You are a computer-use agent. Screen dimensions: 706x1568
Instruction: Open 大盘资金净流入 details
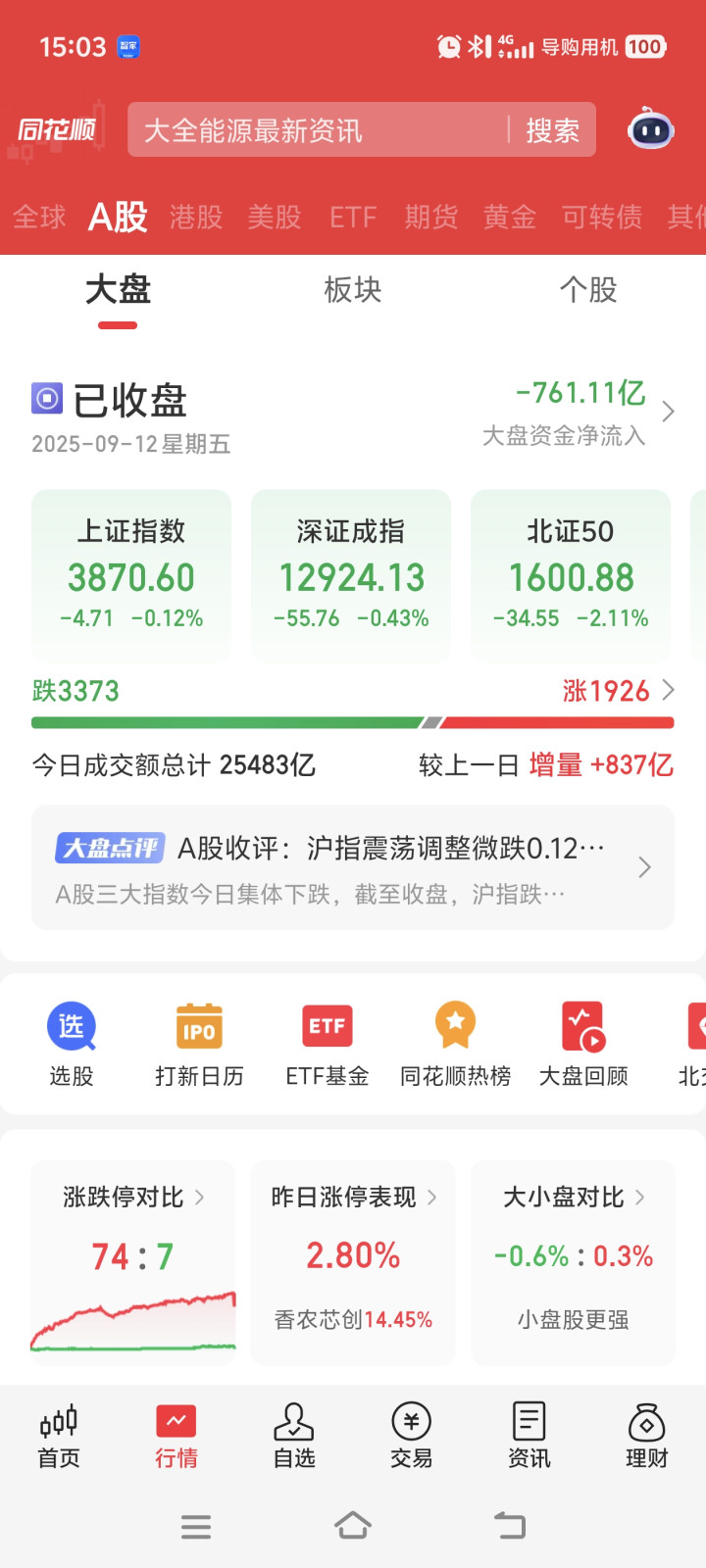click(x=579, y=413)
